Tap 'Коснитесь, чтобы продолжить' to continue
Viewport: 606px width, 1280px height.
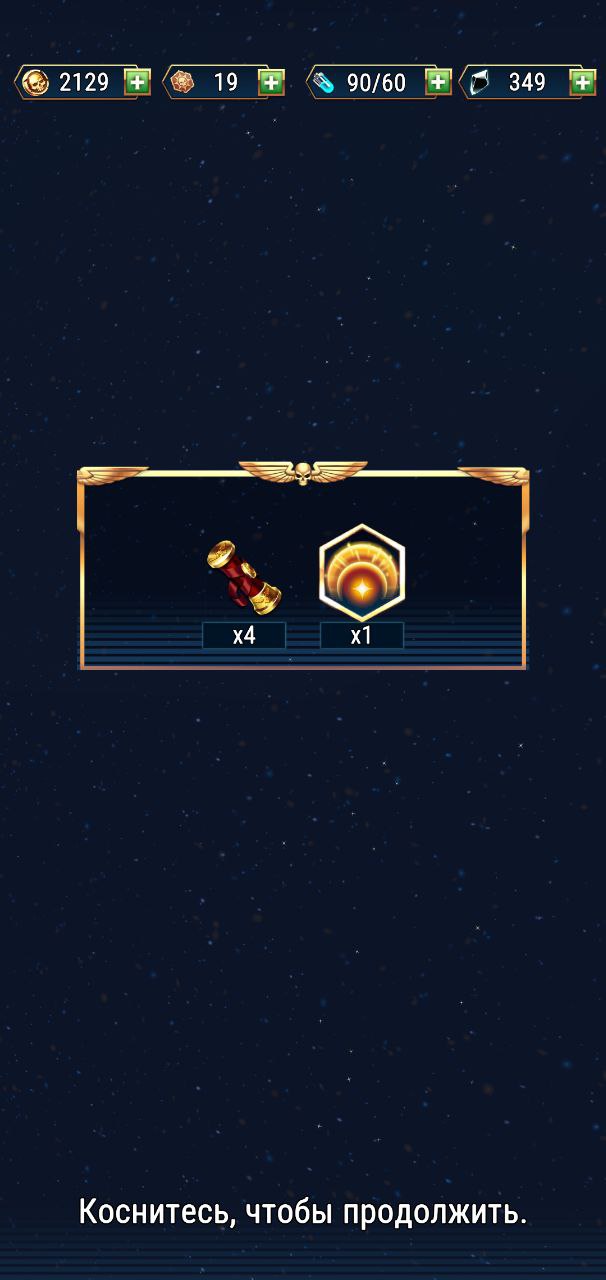pos(303,1212)
